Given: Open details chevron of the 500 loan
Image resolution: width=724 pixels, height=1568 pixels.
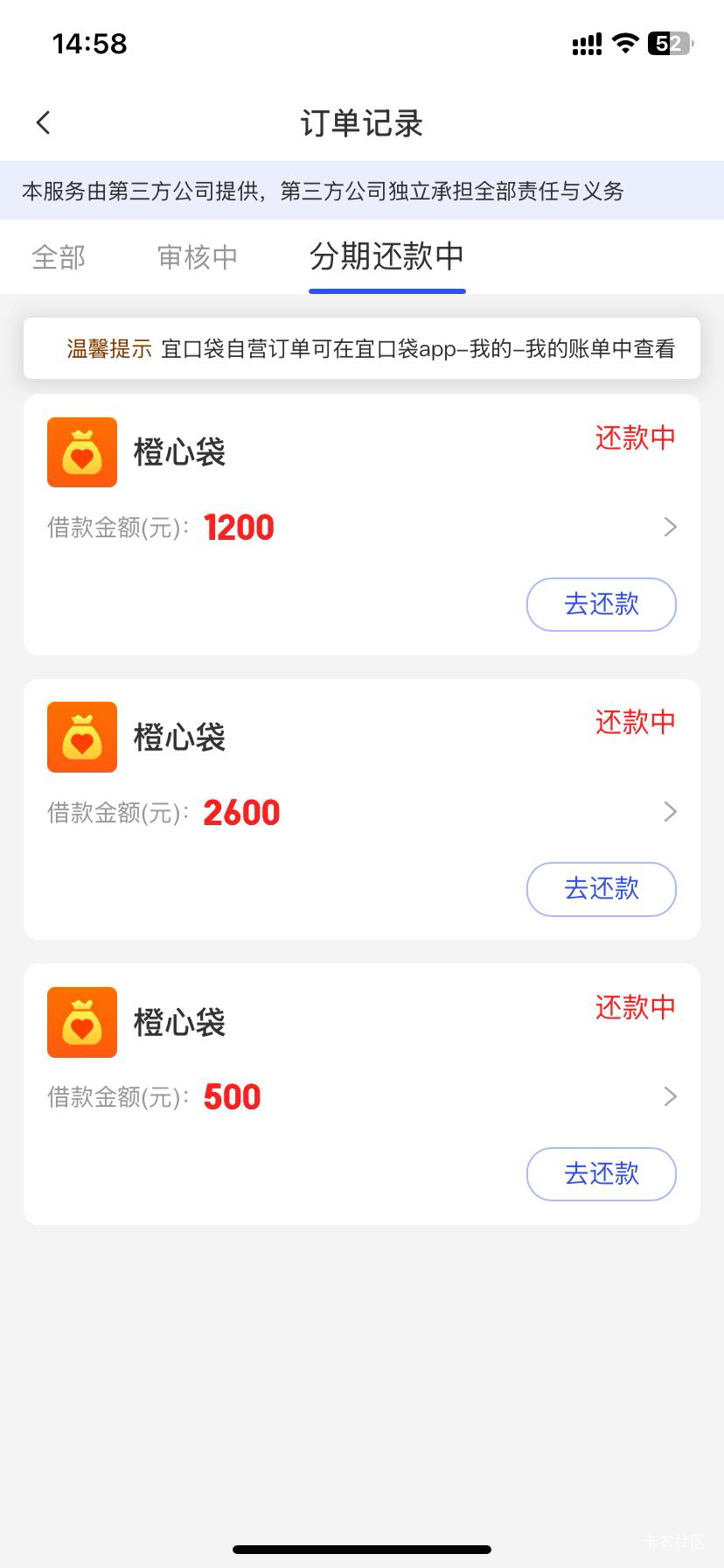Looking at the screenshot, I should point(670,1096).
